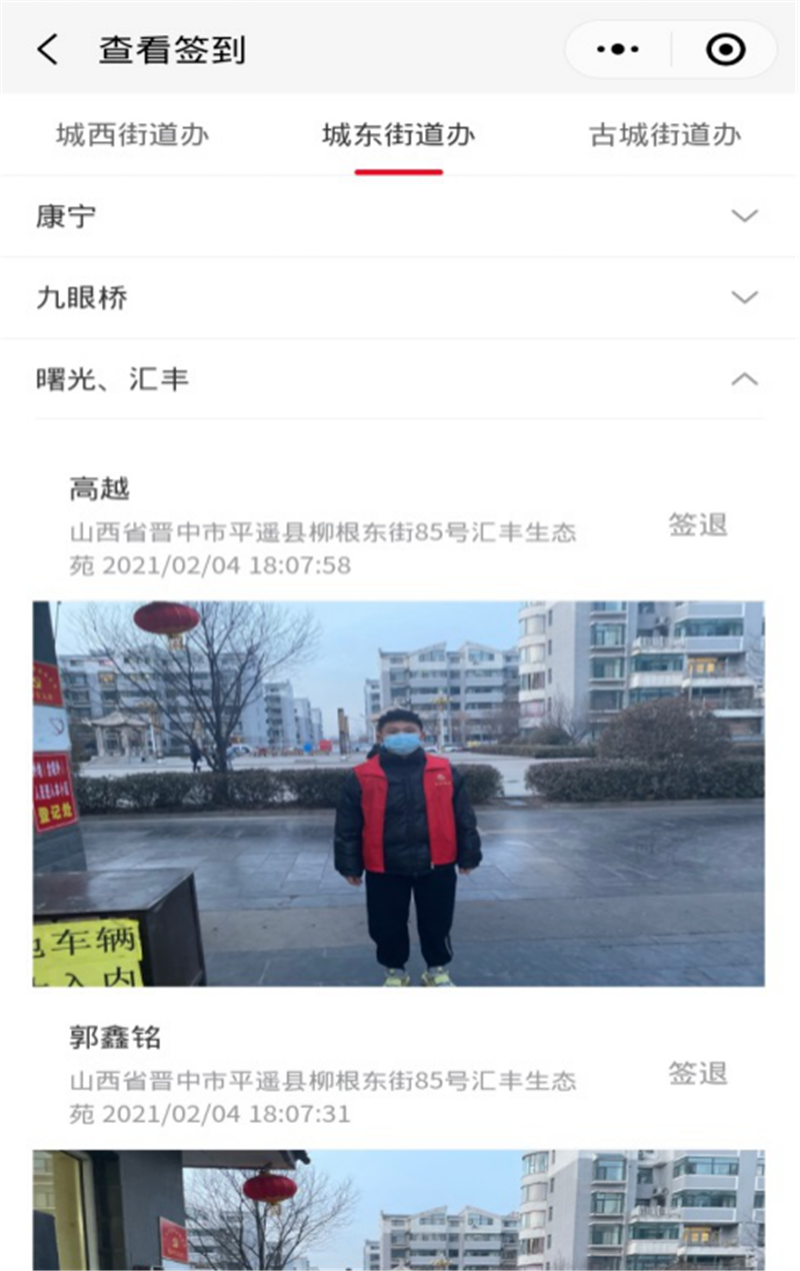
Task: Switch to the 古城街道办 tab
Action: (x=665, y=135)
